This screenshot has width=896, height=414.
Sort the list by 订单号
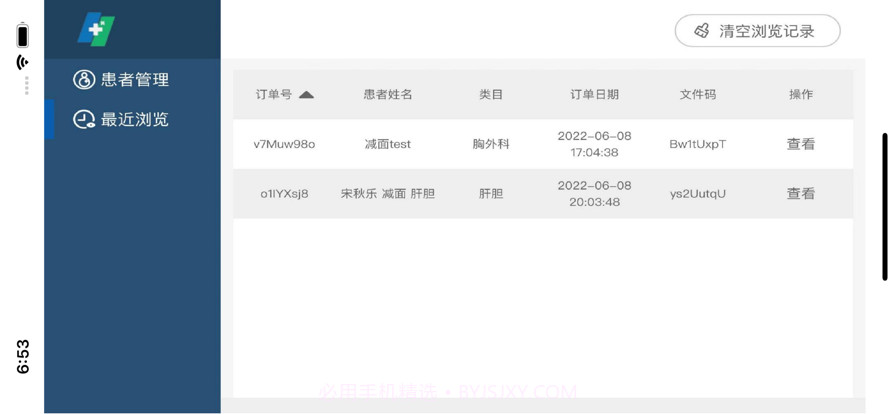285,95
